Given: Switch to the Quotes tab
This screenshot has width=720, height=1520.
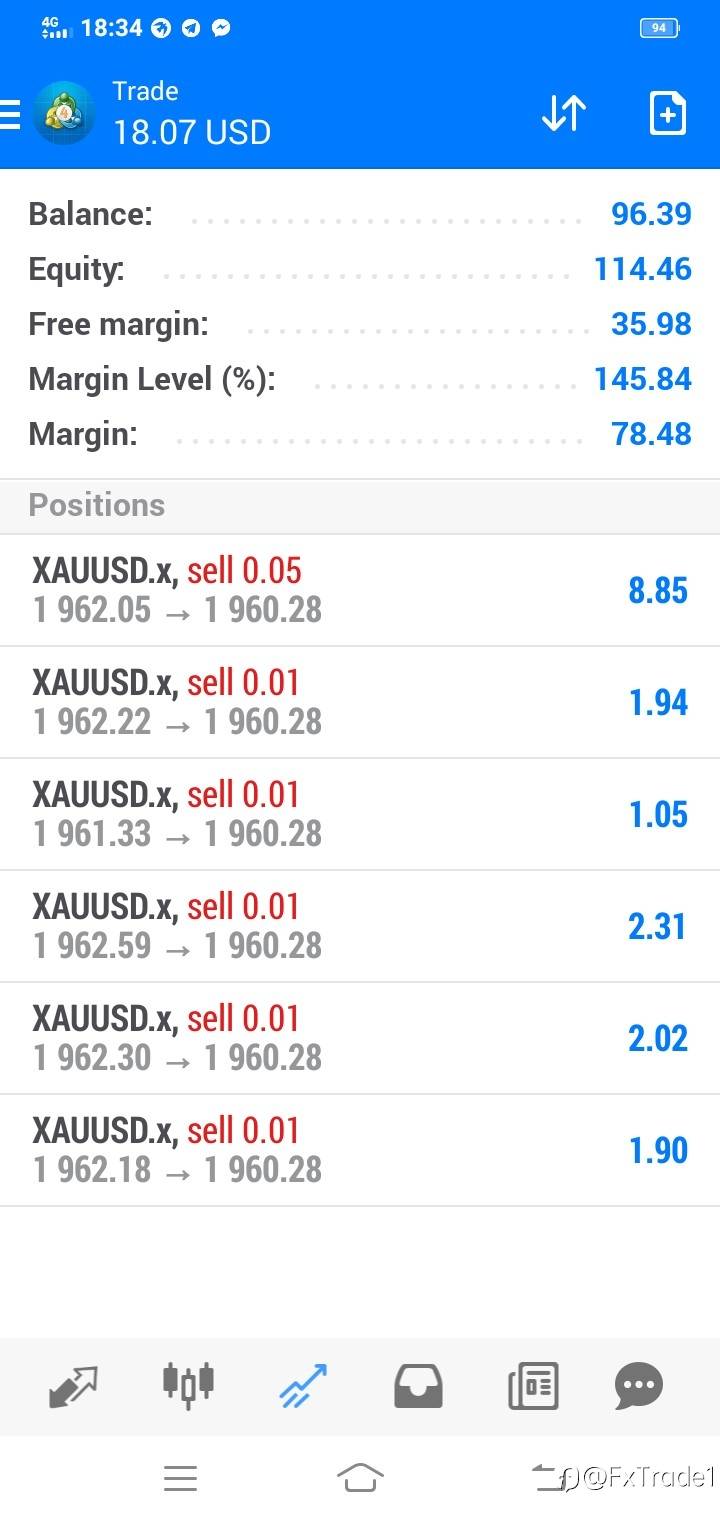Looking at the screenshot, I should point(74,1386).
